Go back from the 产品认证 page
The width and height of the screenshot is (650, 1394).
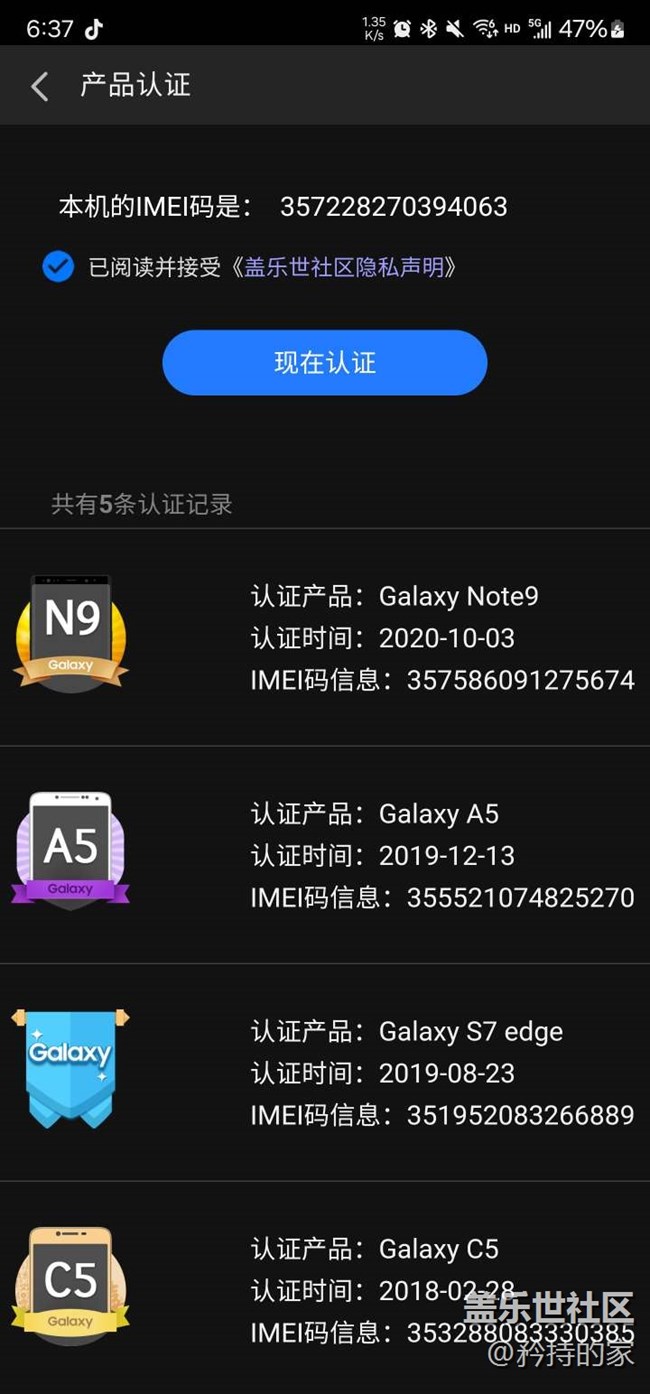(40, 86)
